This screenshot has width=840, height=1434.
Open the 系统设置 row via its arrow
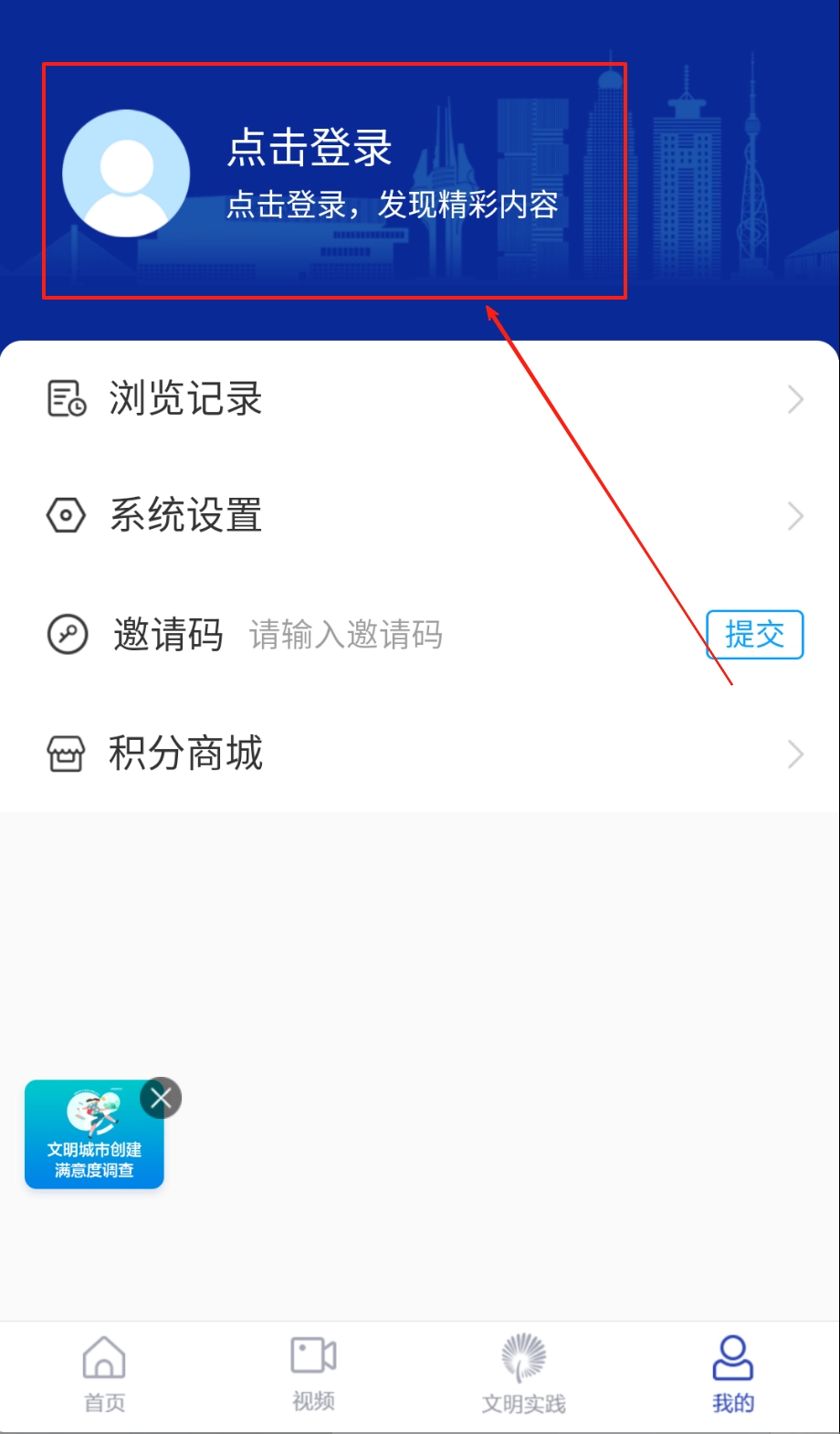coord(794,516)
